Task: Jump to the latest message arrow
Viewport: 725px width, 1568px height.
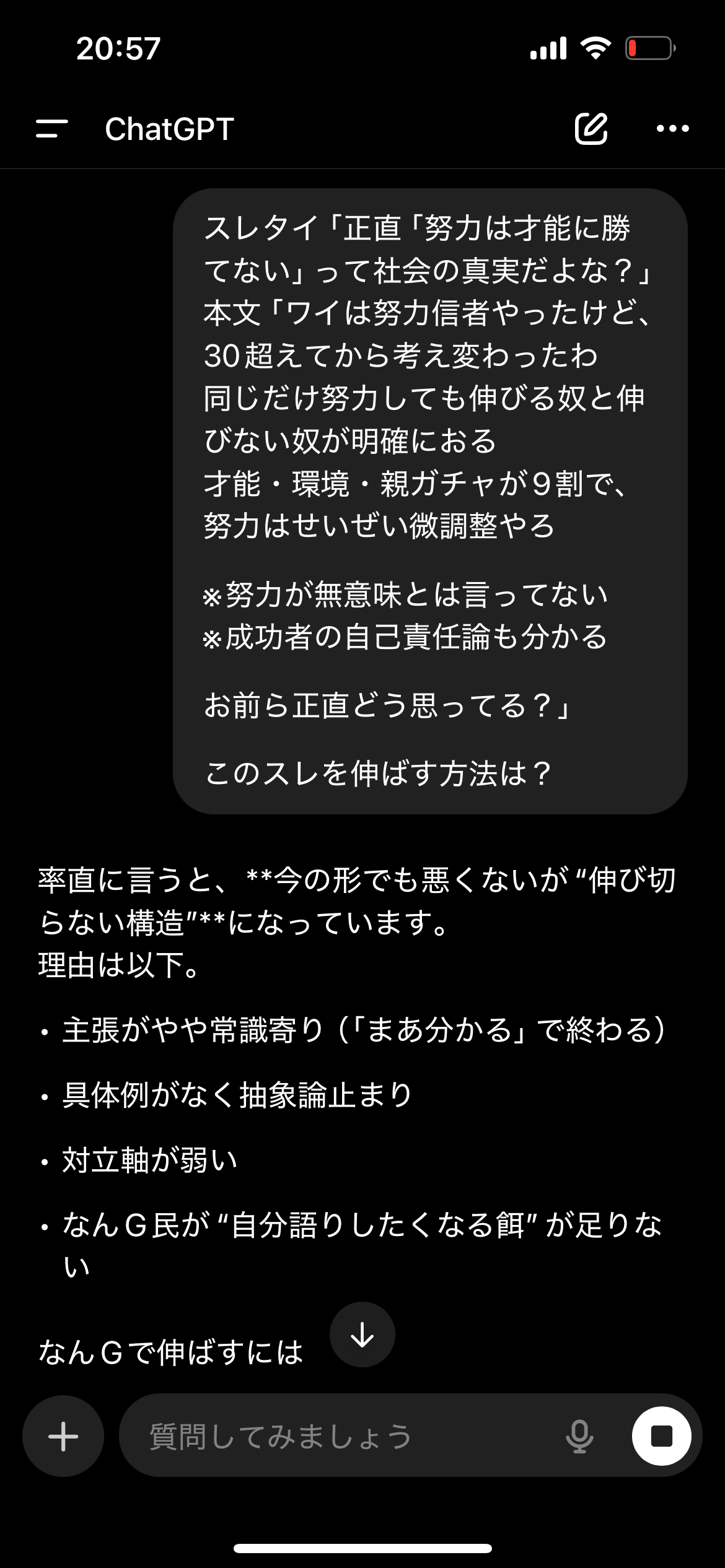Action: (362, 1335)
